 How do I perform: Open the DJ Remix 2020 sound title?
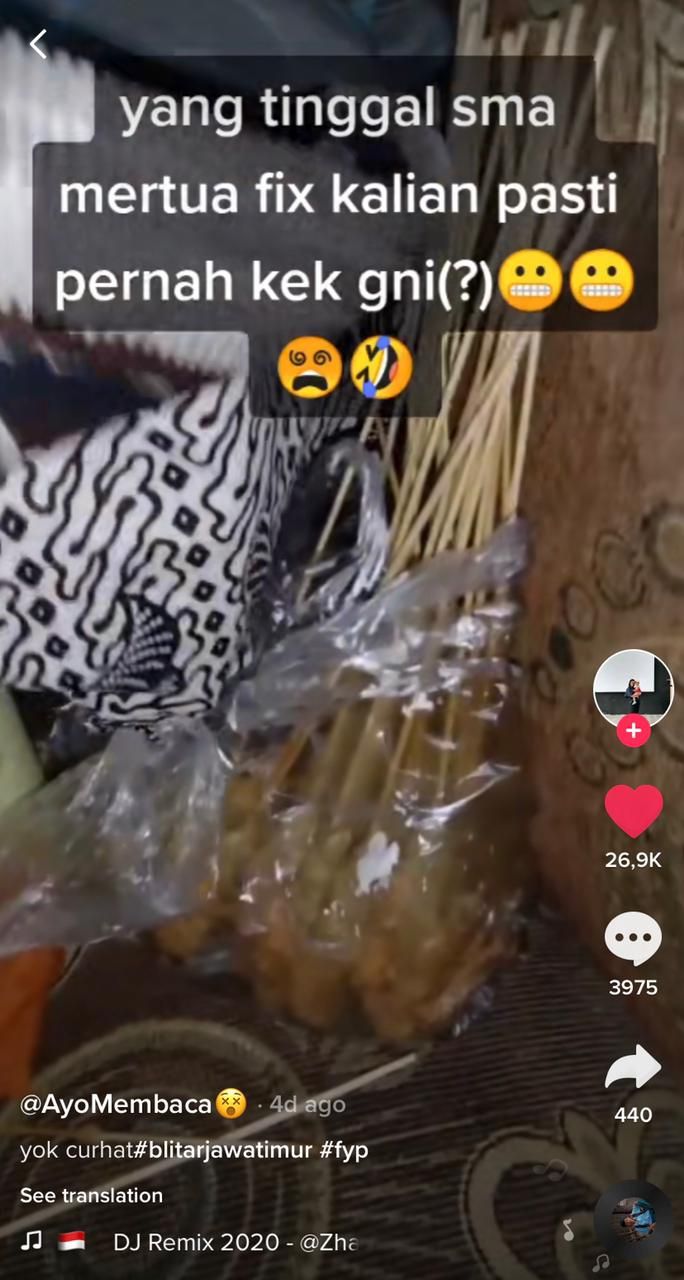pos(234,1242)
